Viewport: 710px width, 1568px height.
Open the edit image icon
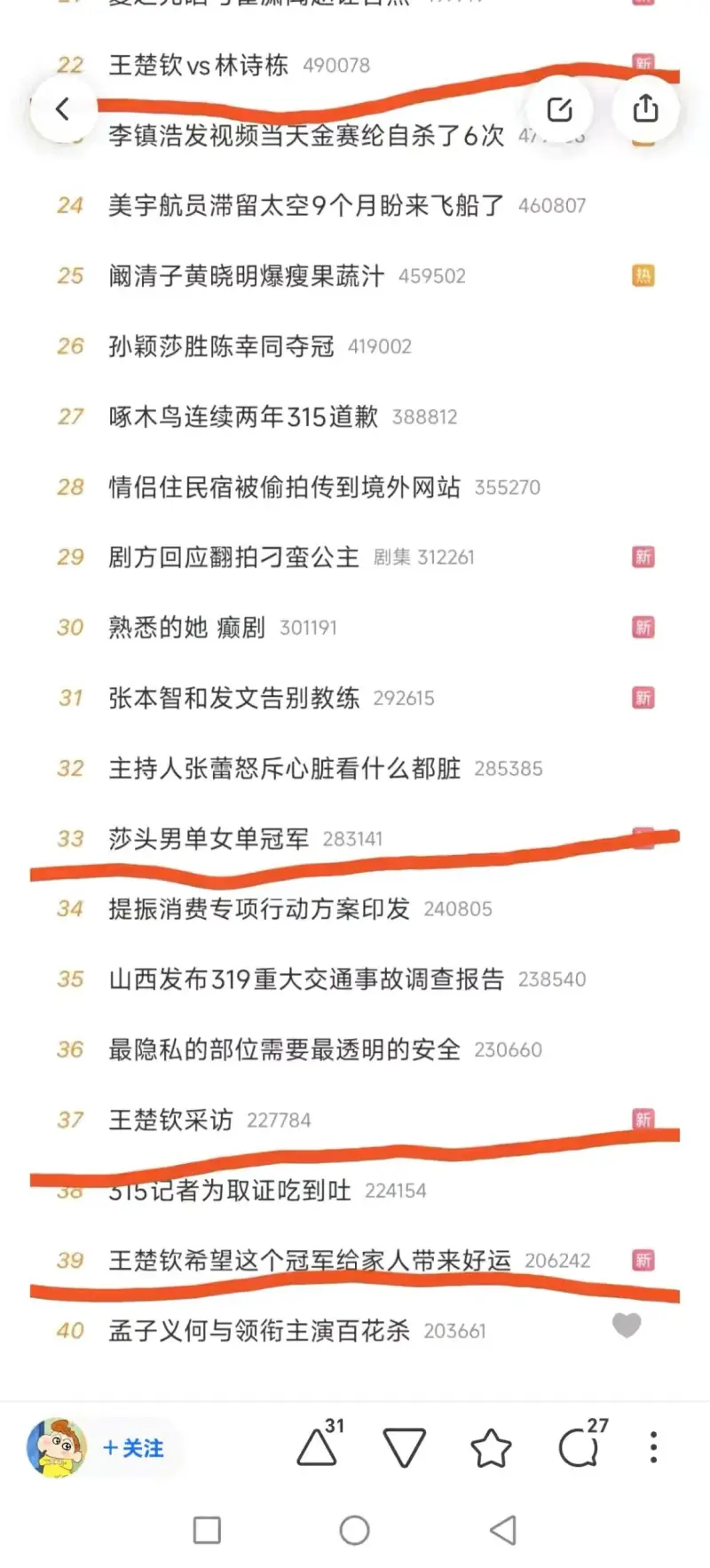559,109
